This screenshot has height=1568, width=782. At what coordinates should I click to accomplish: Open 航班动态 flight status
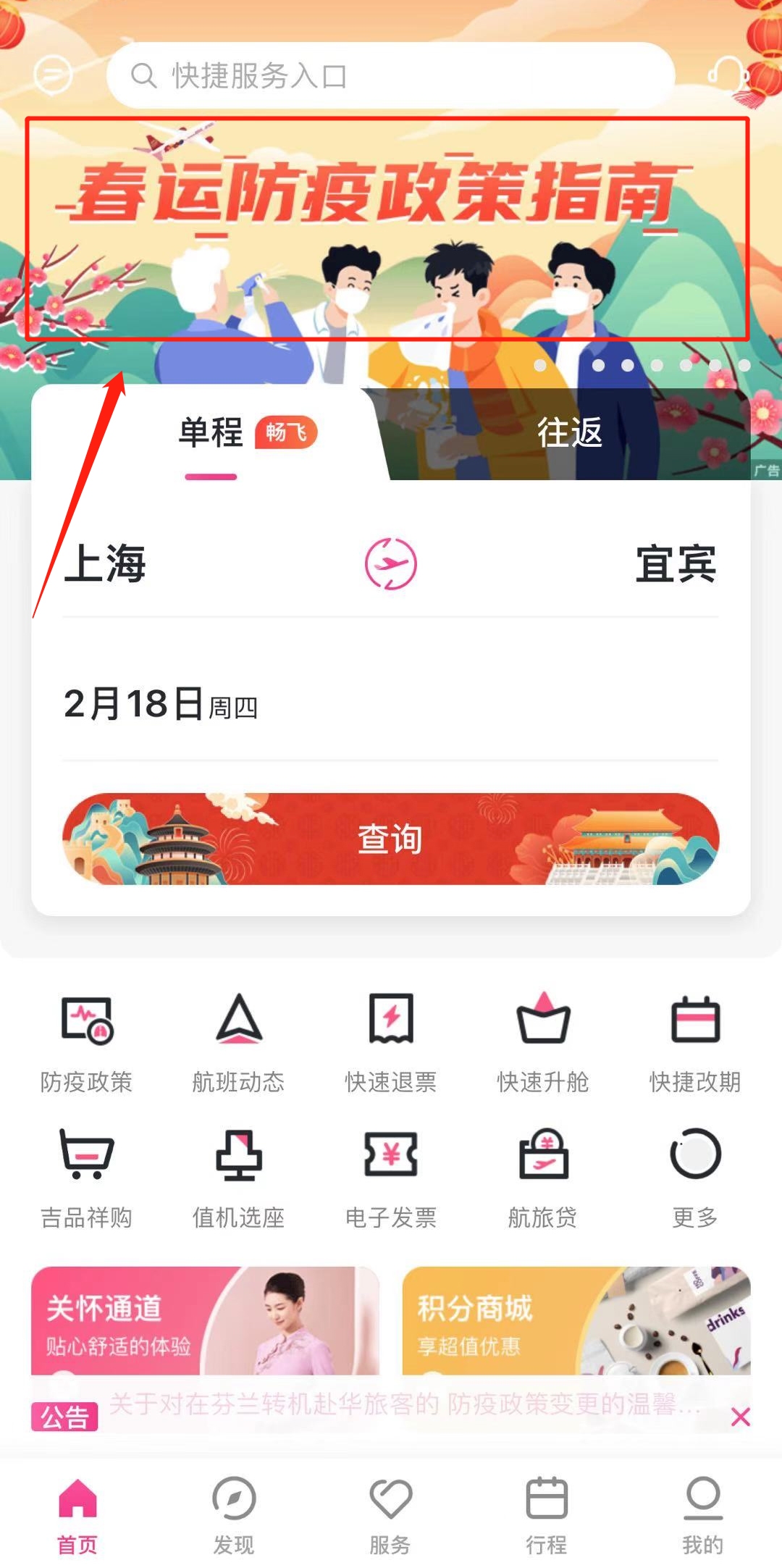238,1043
